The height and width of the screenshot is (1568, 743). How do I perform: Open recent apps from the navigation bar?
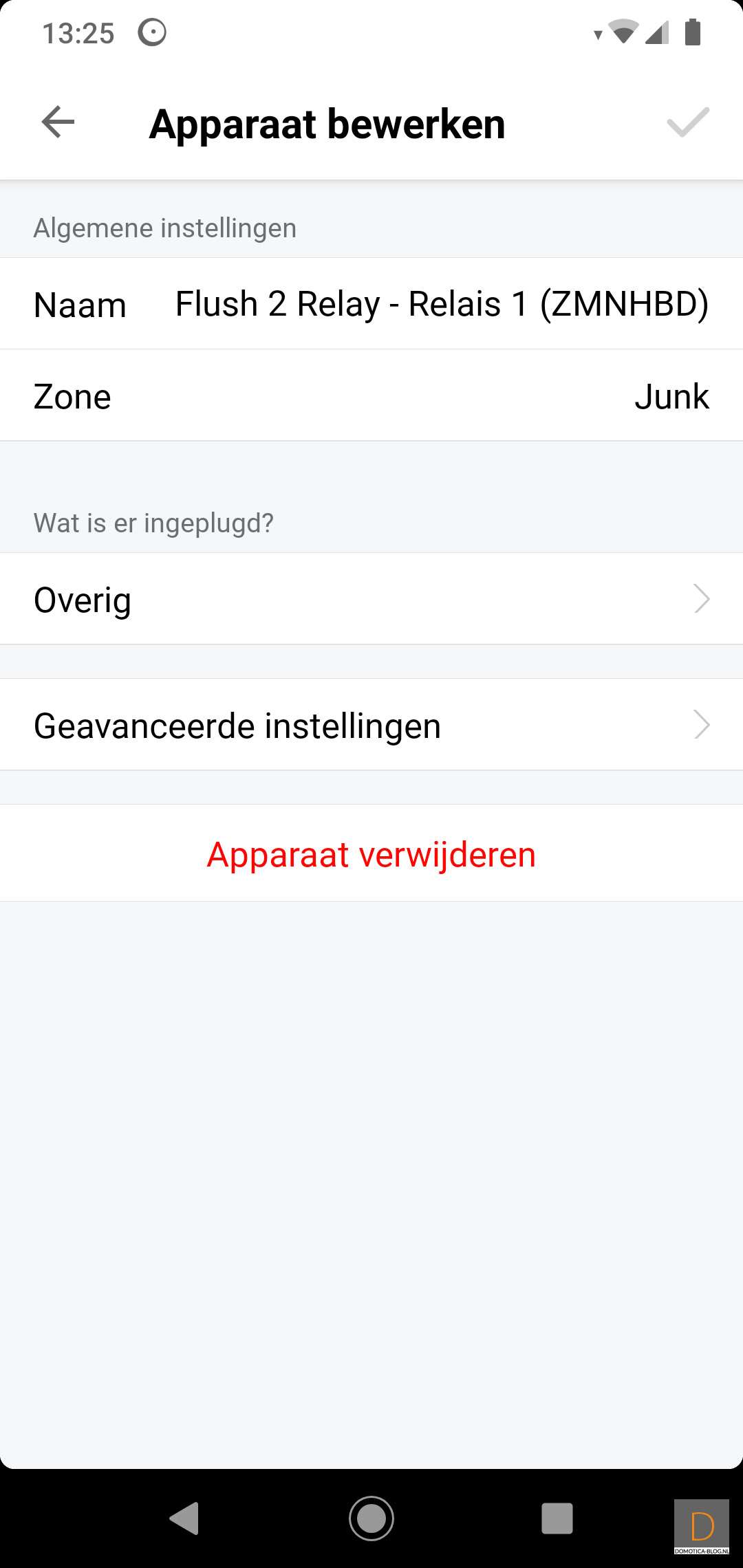point(557,1518)
